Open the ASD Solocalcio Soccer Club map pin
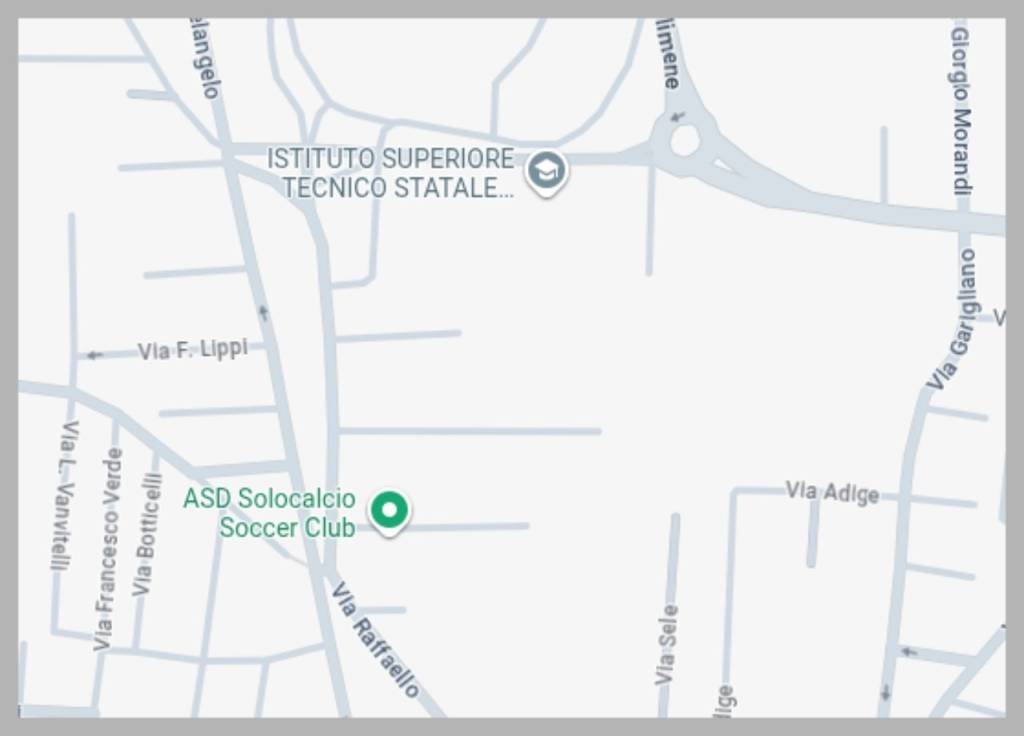Image resolution: width=1024 pixels, height=736 pixels. tap(390, 511)
